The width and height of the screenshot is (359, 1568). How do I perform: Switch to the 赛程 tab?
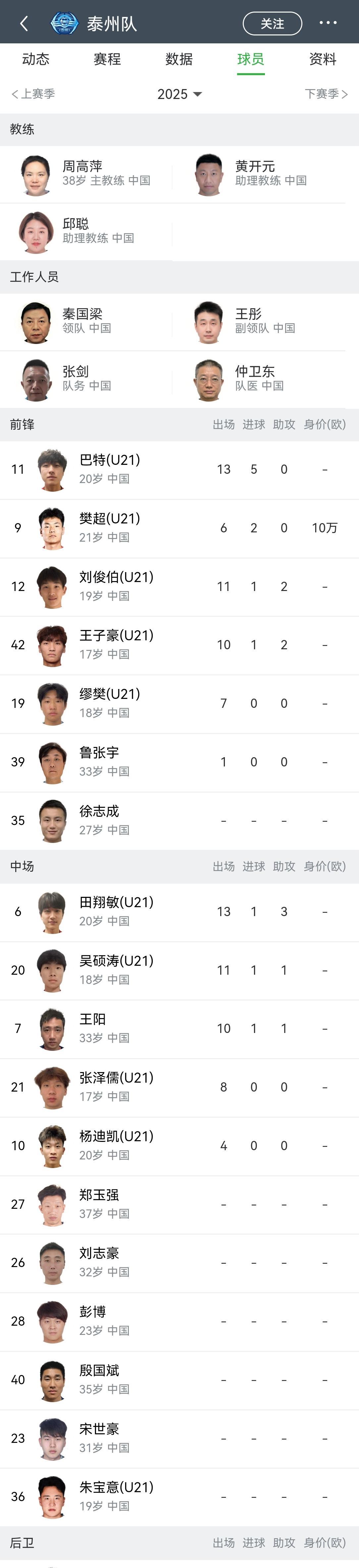pos(107,59)
